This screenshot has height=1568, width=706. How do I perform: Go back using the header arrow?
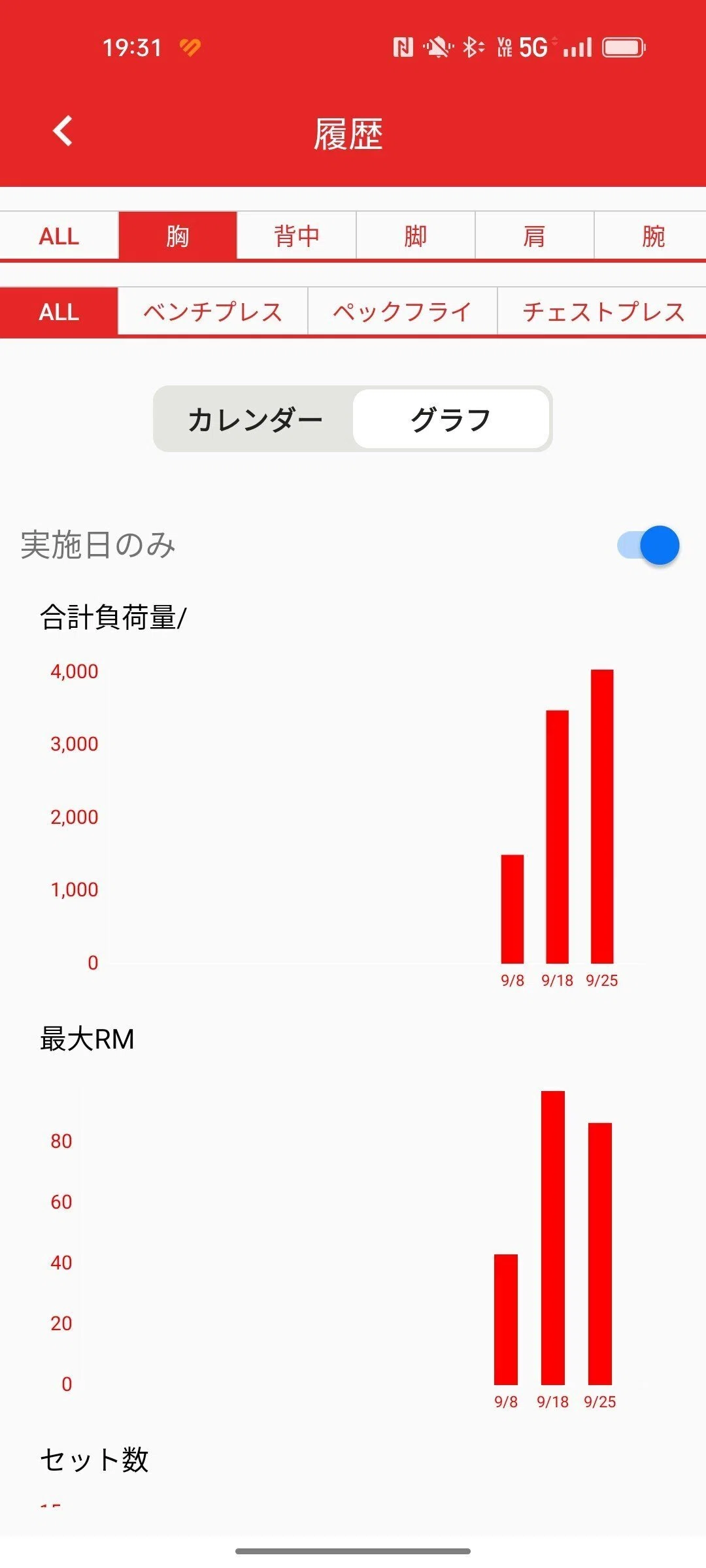tap(63, 131)
